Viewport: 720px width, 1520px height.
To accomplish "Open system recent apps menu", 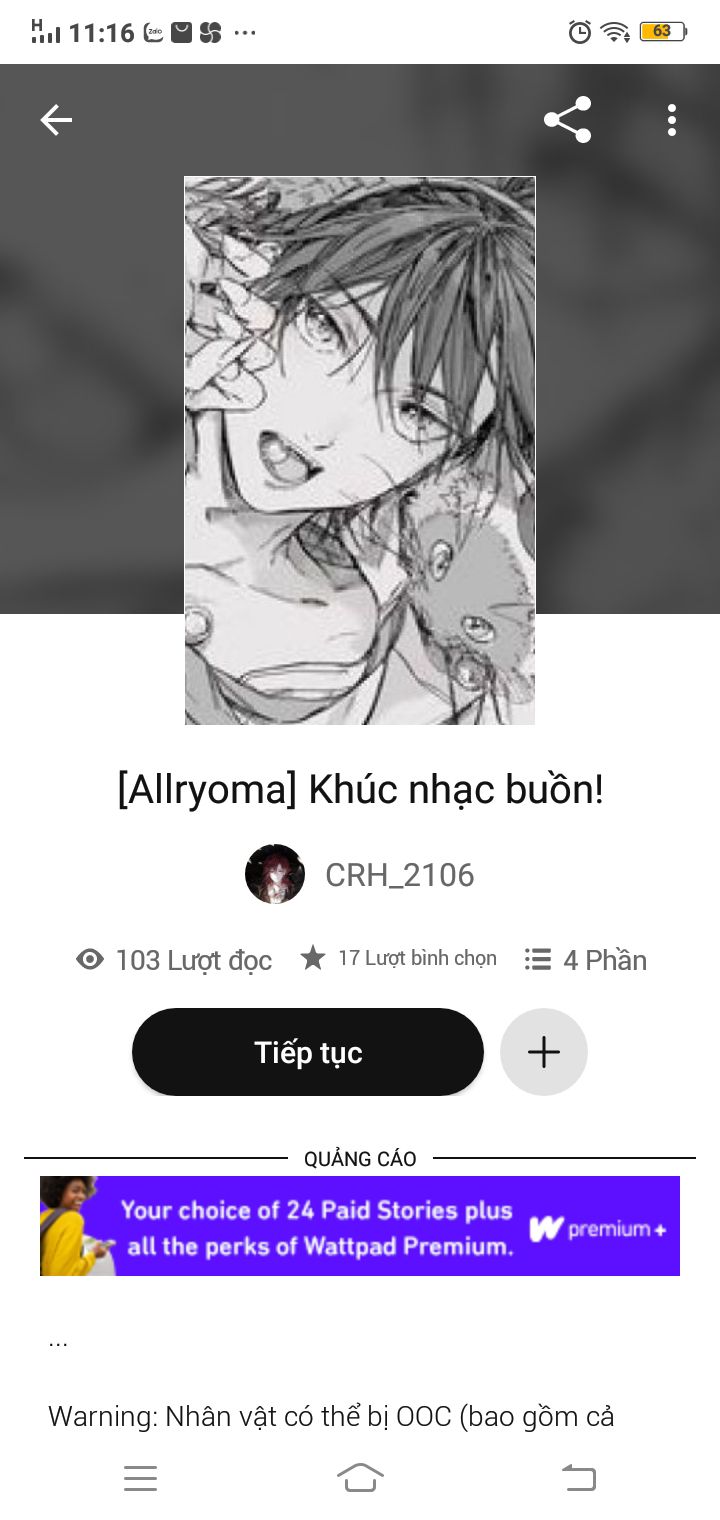I will (x=140, y=1478).
